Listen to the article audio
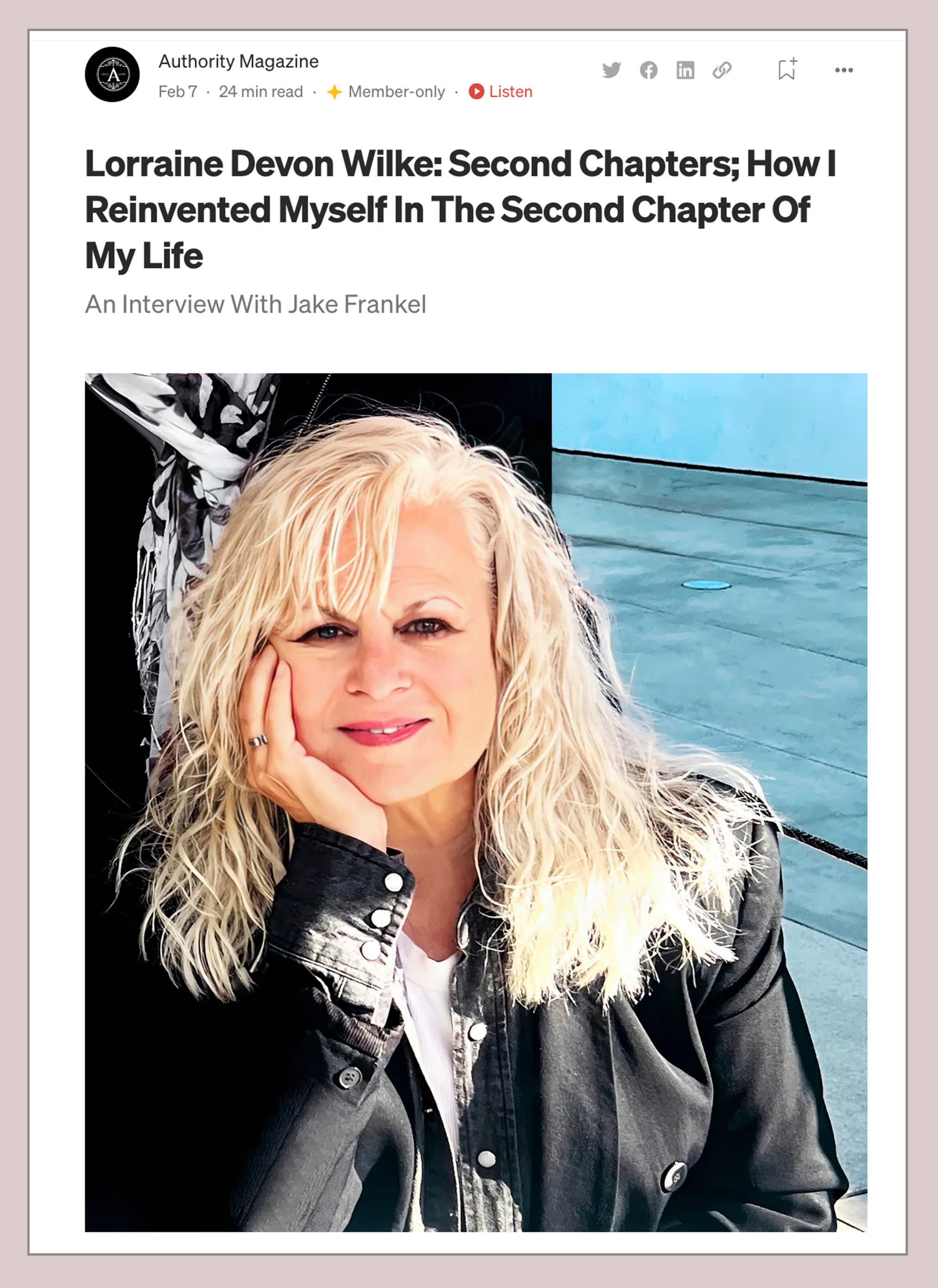The height and width of the screenshot is (1288, 938). point(501,92)
